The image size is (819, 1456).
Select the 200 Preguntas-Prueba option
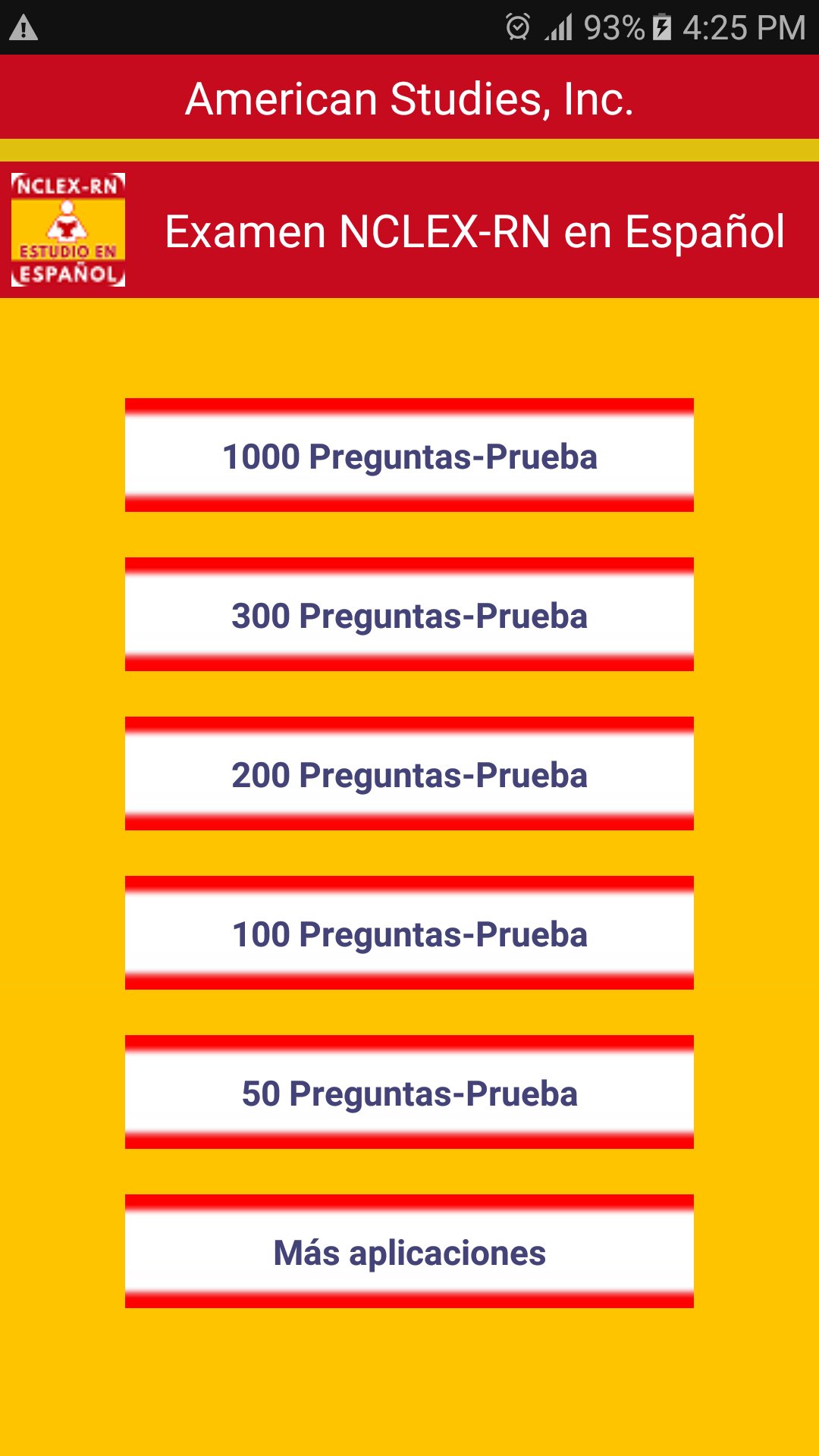(409, 773)
